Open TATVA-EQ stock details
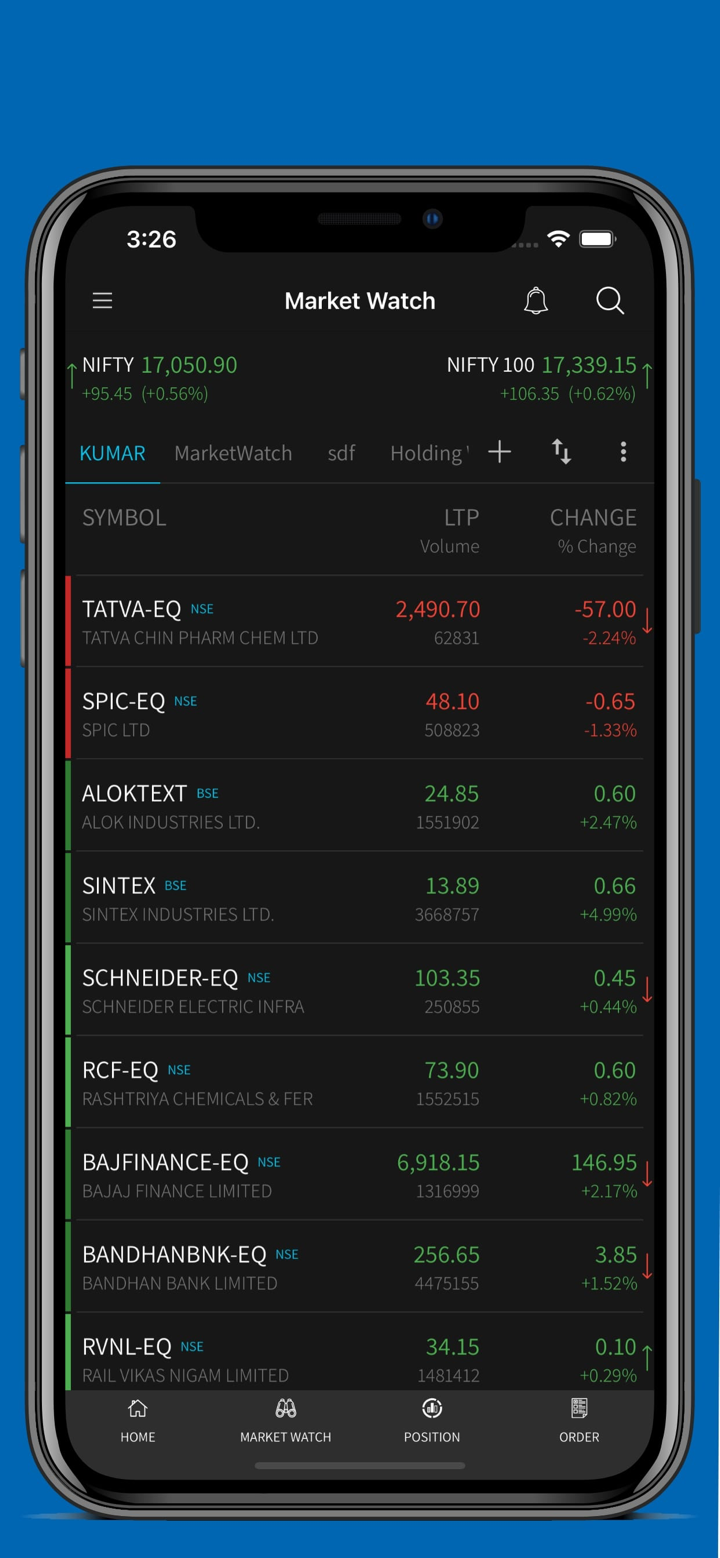The height and width of the screenshot is (1558, 720). tap(300, 622)
